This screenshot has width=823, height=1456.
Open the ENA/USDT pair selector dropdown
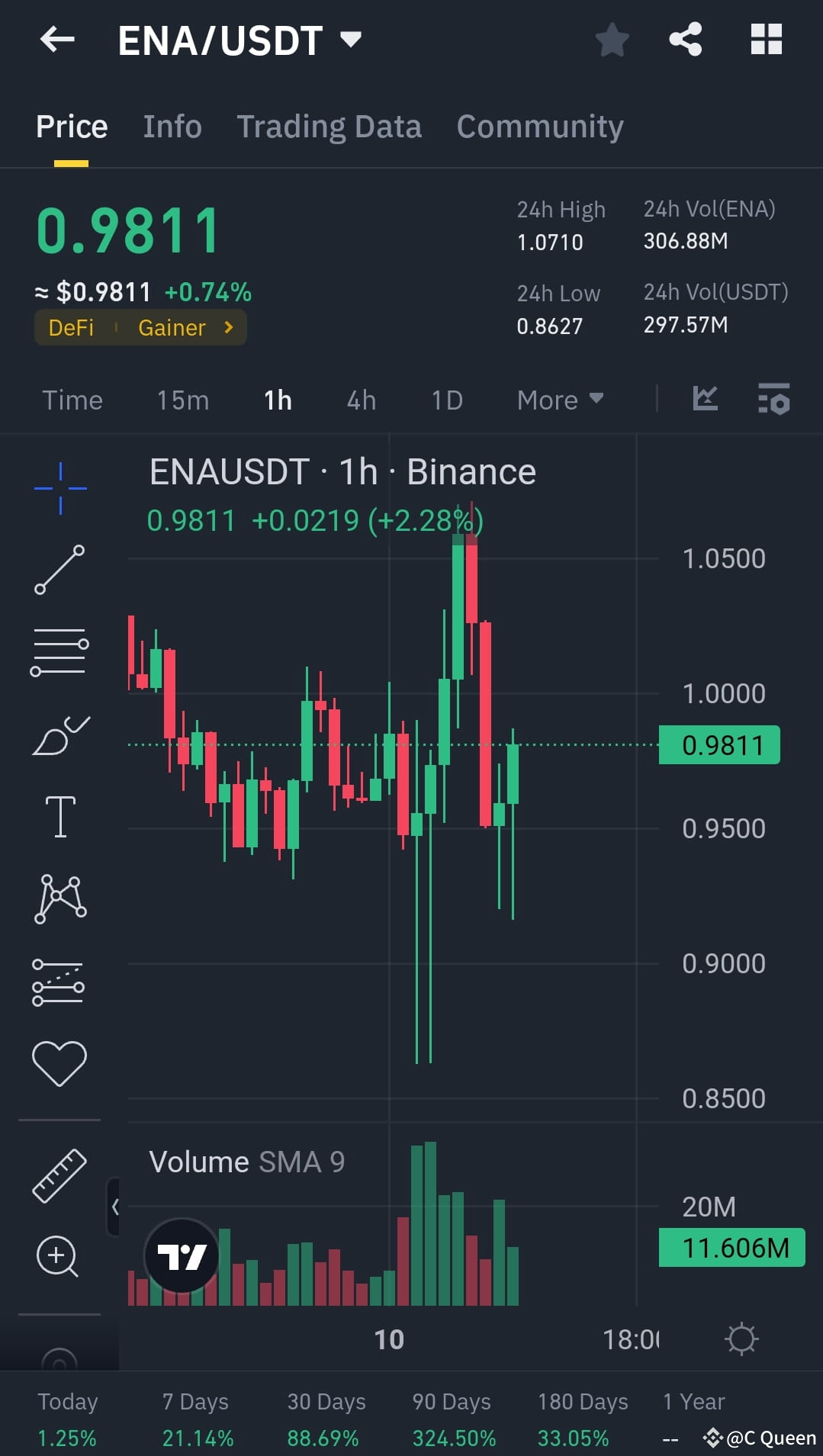pos(349,40)
